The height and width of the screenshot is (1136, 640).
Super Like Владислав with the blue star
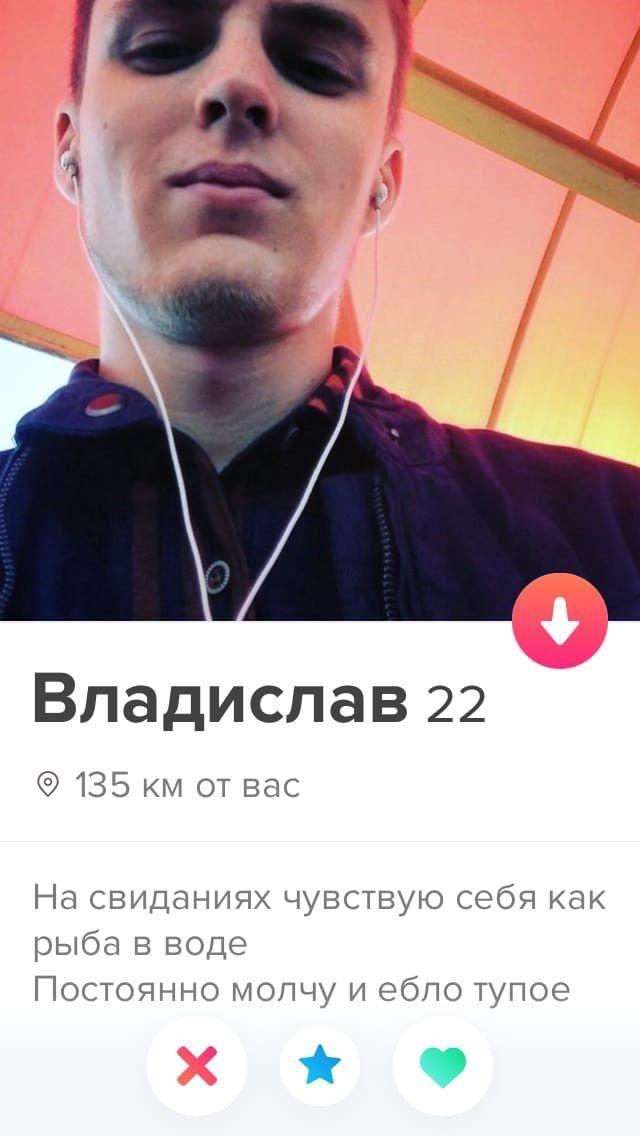click(x=320, y=1066)
